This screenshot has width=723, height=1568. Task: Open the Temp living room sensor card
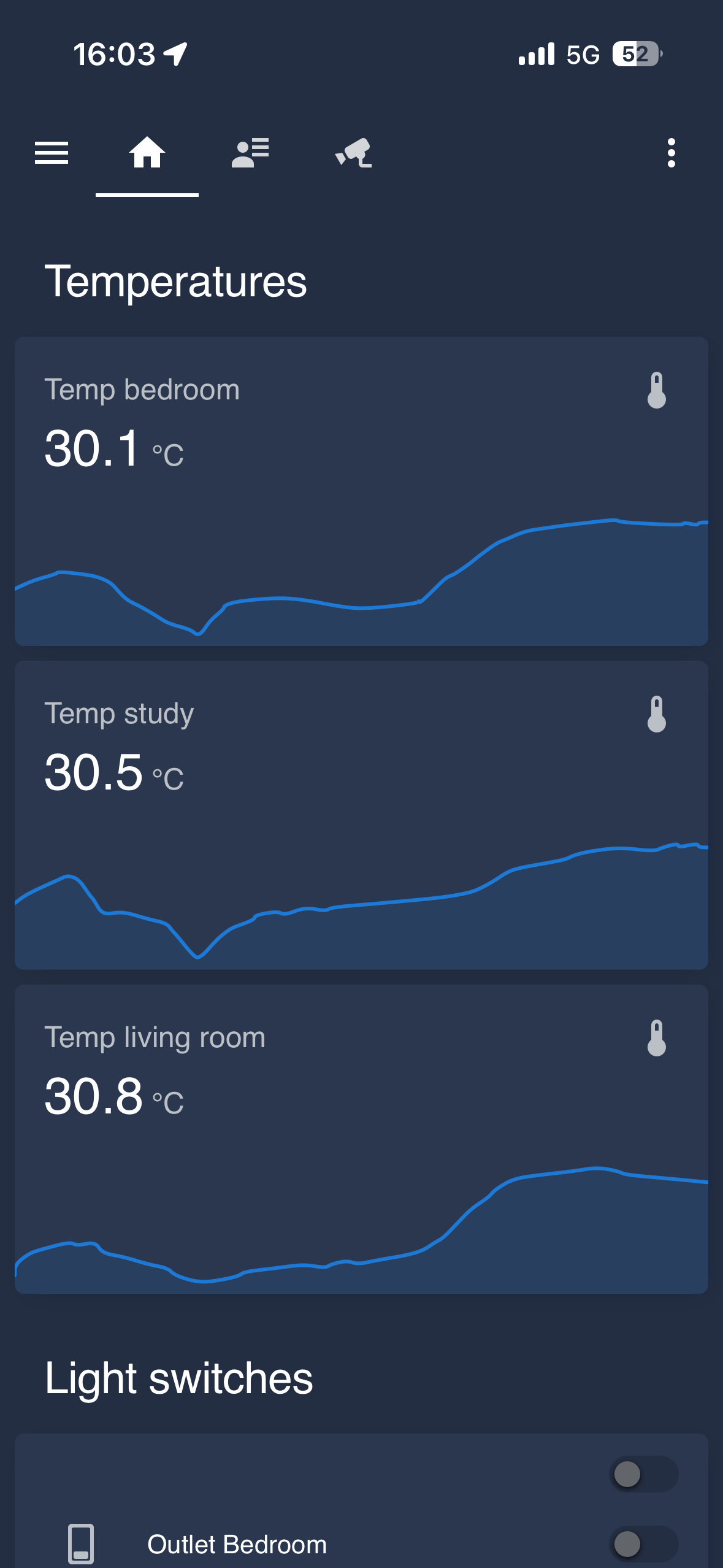361,1139
